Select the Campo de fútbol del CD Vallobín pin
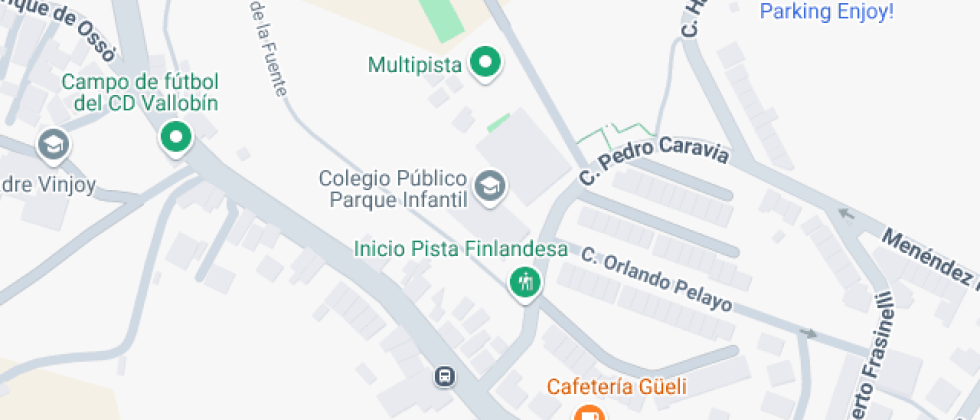Screen dimensions: 980x420 coord(176,137)
